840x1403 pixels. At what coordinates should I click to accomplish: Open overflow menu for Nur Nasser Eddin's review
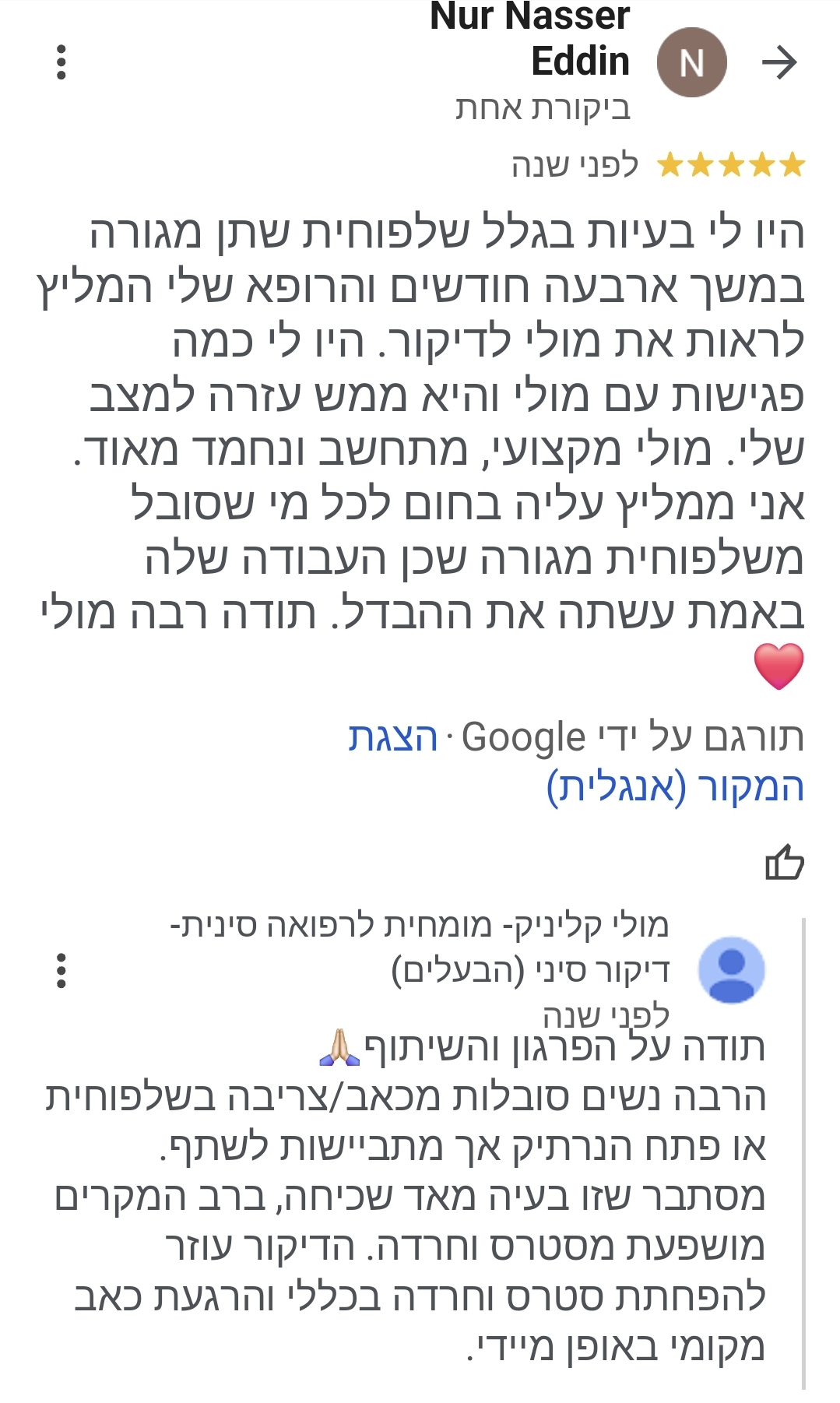coord(61,62)
